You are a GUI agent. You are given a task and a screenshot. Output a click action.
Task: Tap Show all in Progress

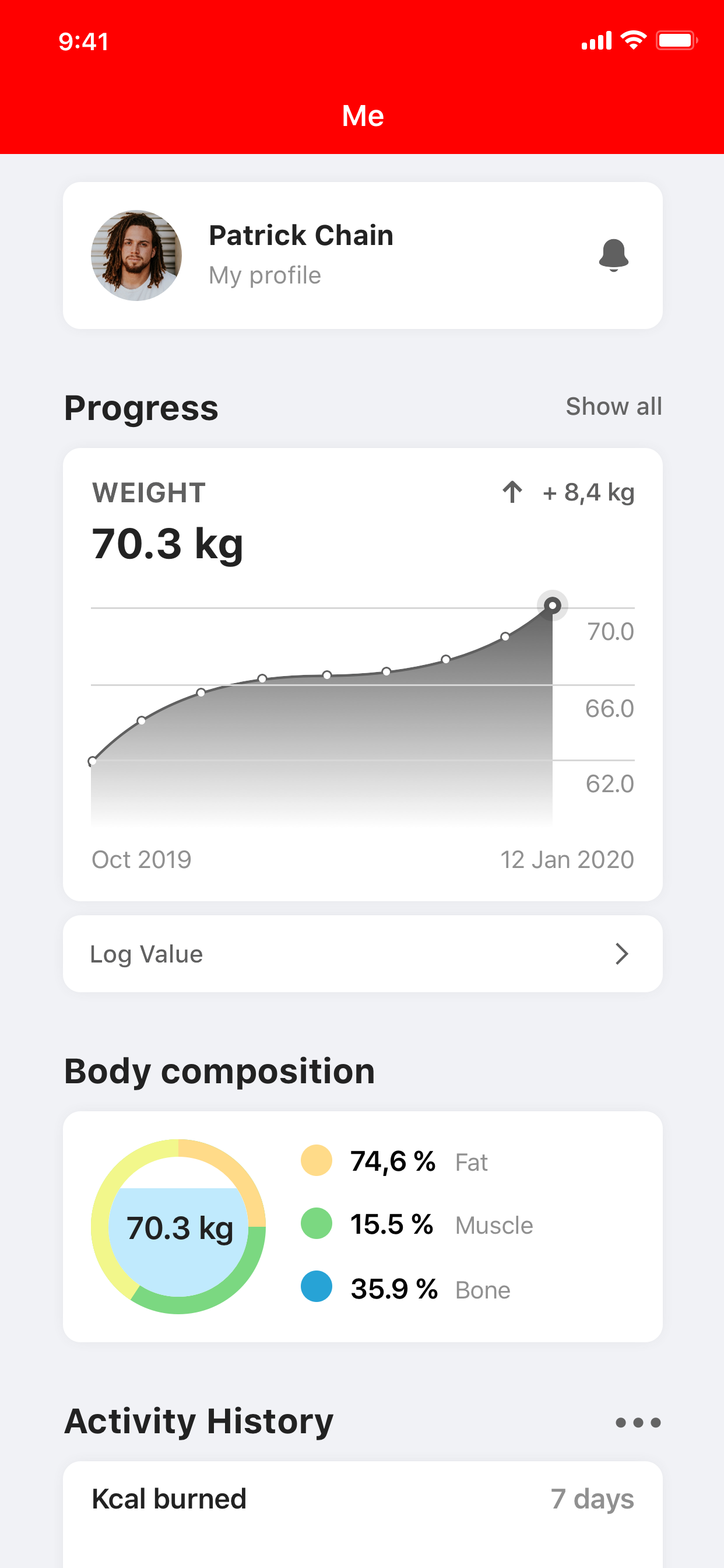coord(613,406)
